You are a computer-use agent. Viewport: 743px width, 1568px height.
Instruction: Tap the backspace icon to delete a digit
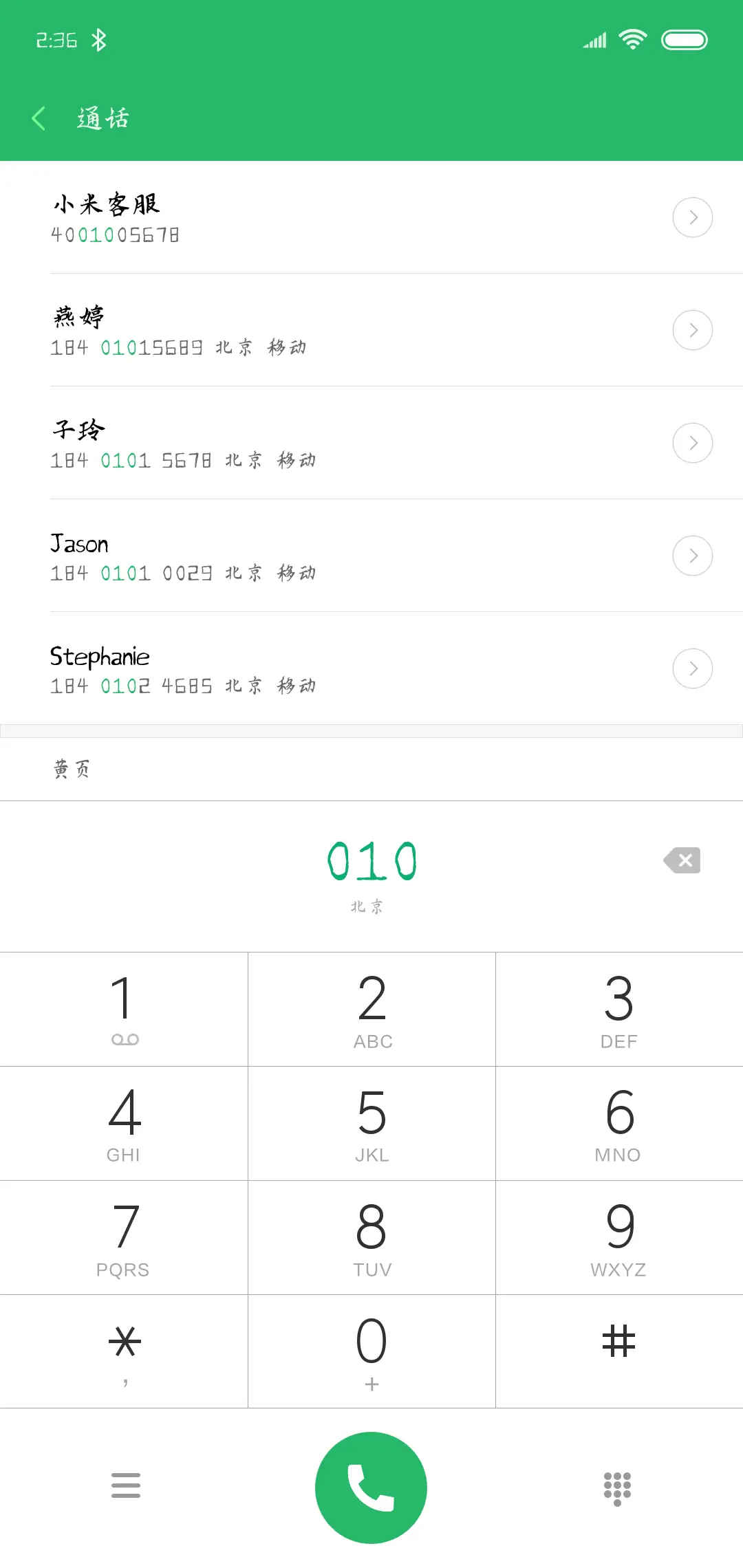tap(682, 860)
